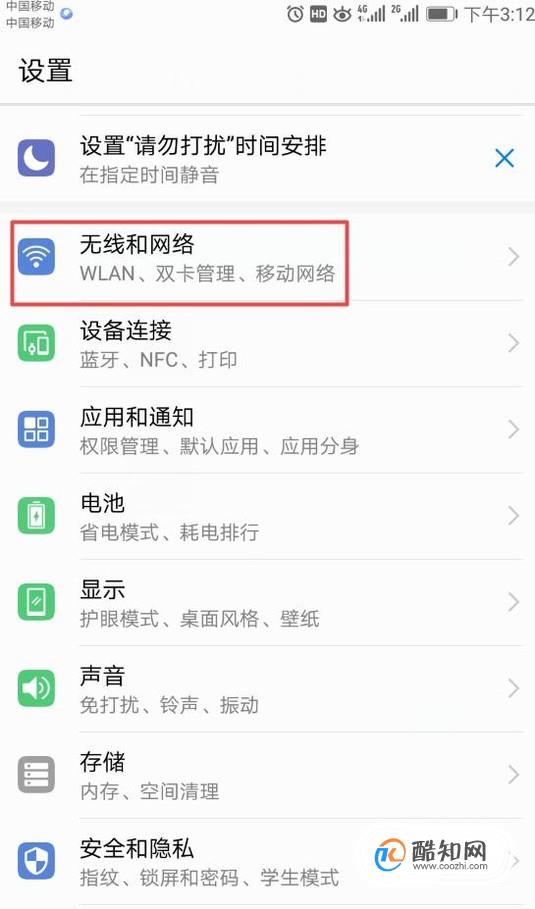Open 设备连接 settings
Viewport: 535px width, 909px height.
click(x=267, y=344)
